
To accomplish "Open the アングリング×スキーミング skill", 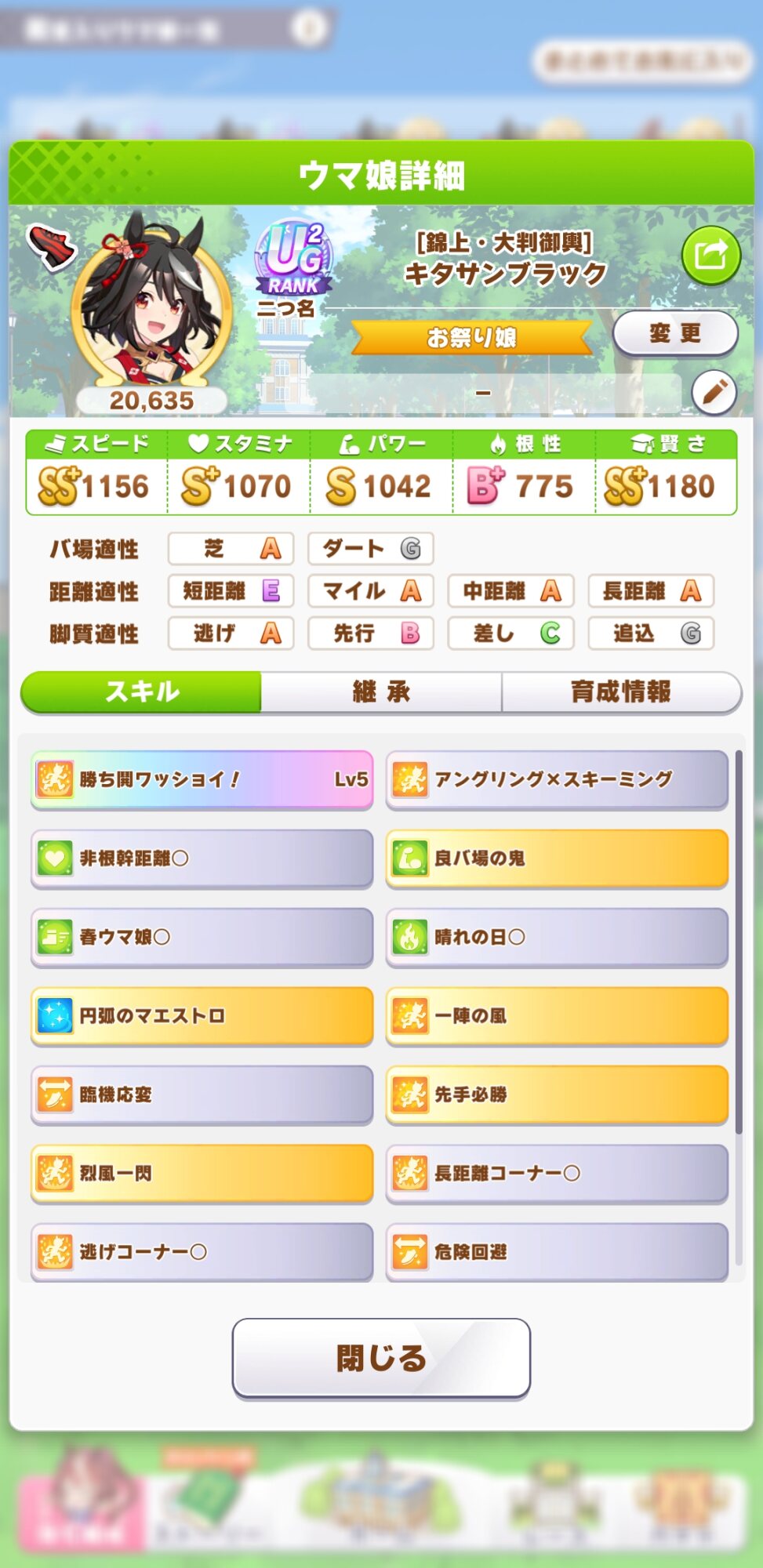I will [557, 779].
